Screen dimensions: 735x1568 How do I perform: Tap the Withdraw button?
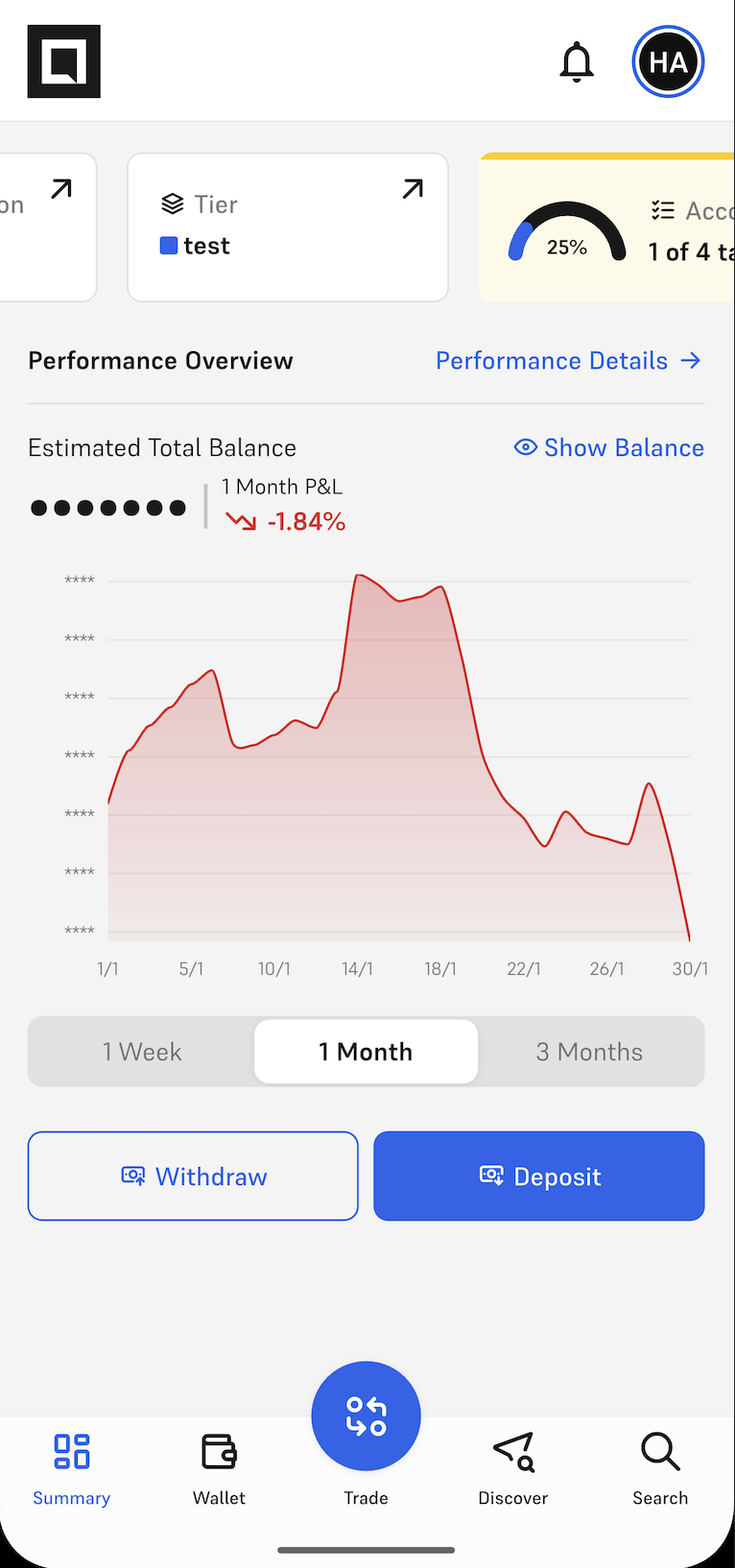coord(193,1176)
